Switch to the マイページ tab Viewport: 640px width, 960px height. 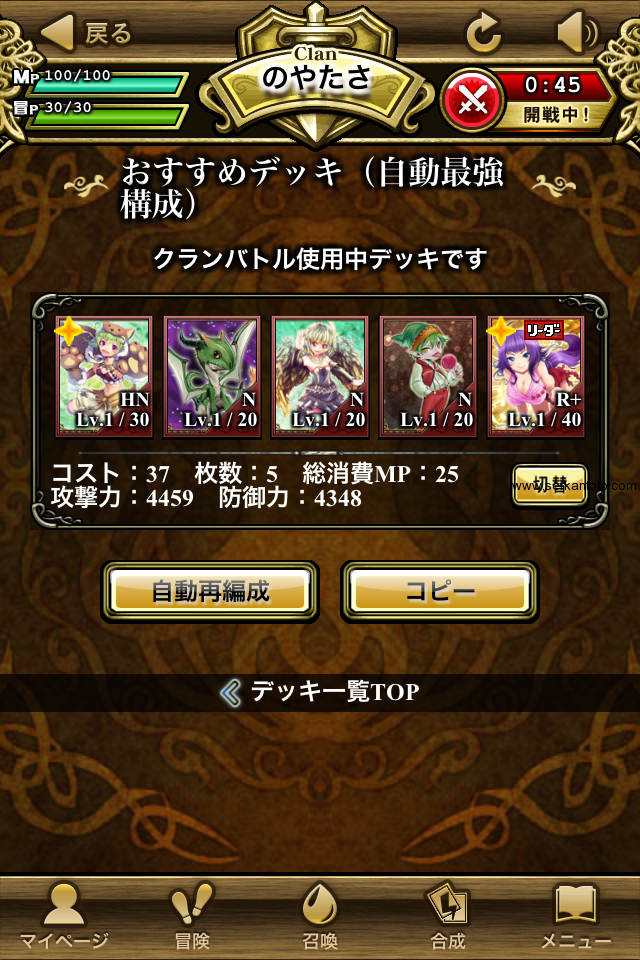pyautogui.click(x=63, y=915)
